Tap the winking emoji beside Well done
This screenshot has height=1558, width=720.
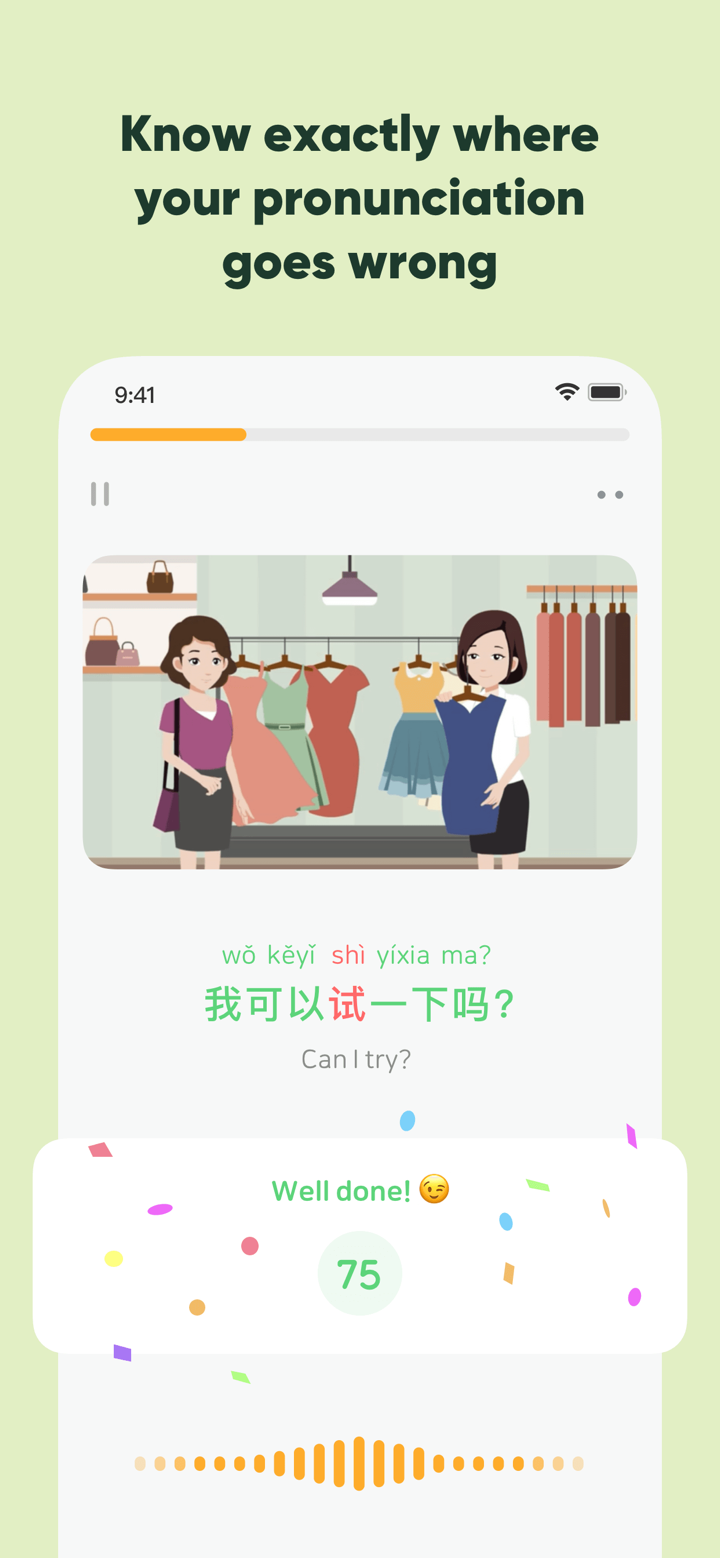pos(432,1190)
